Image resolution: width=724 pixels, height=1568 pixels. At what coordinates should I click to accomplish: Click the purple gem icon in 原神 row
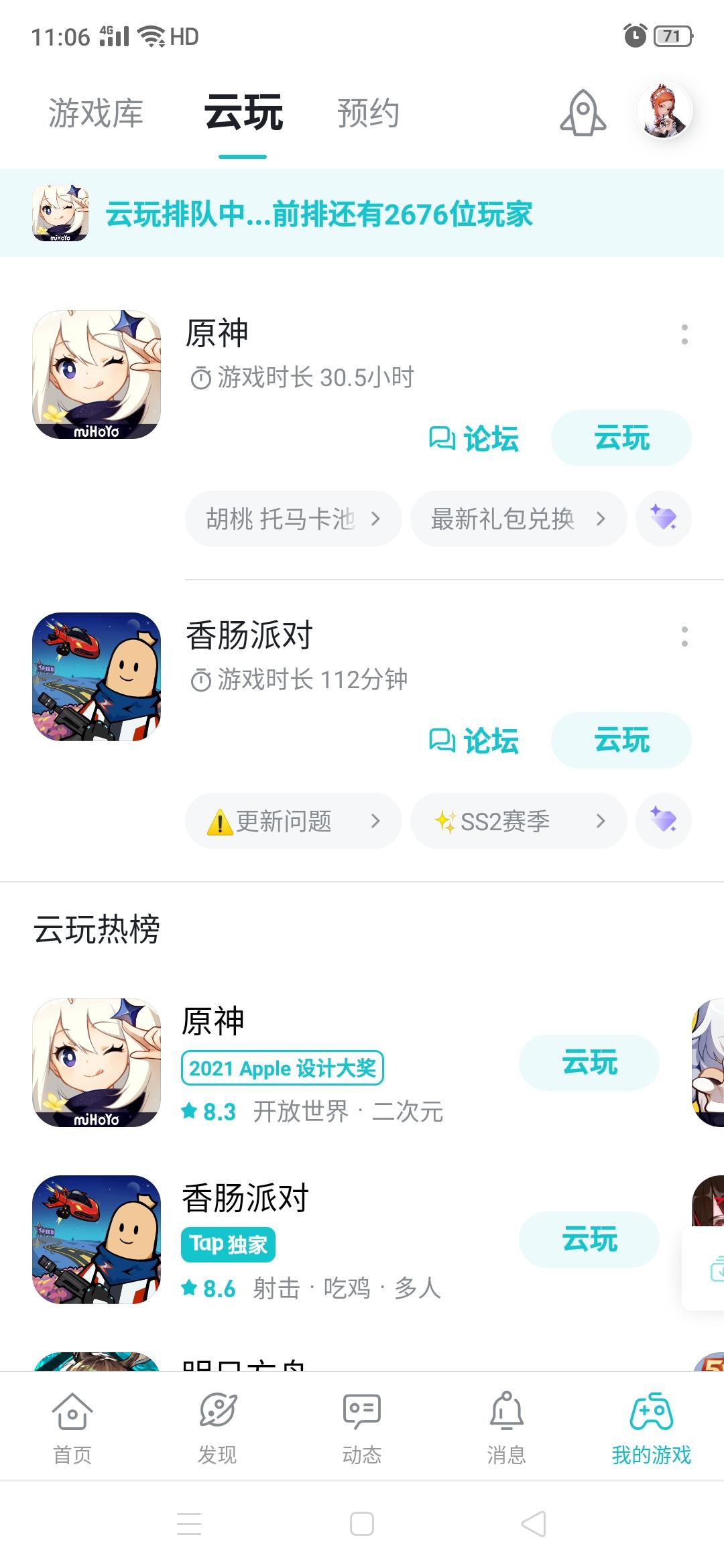(x=663, y=519)
